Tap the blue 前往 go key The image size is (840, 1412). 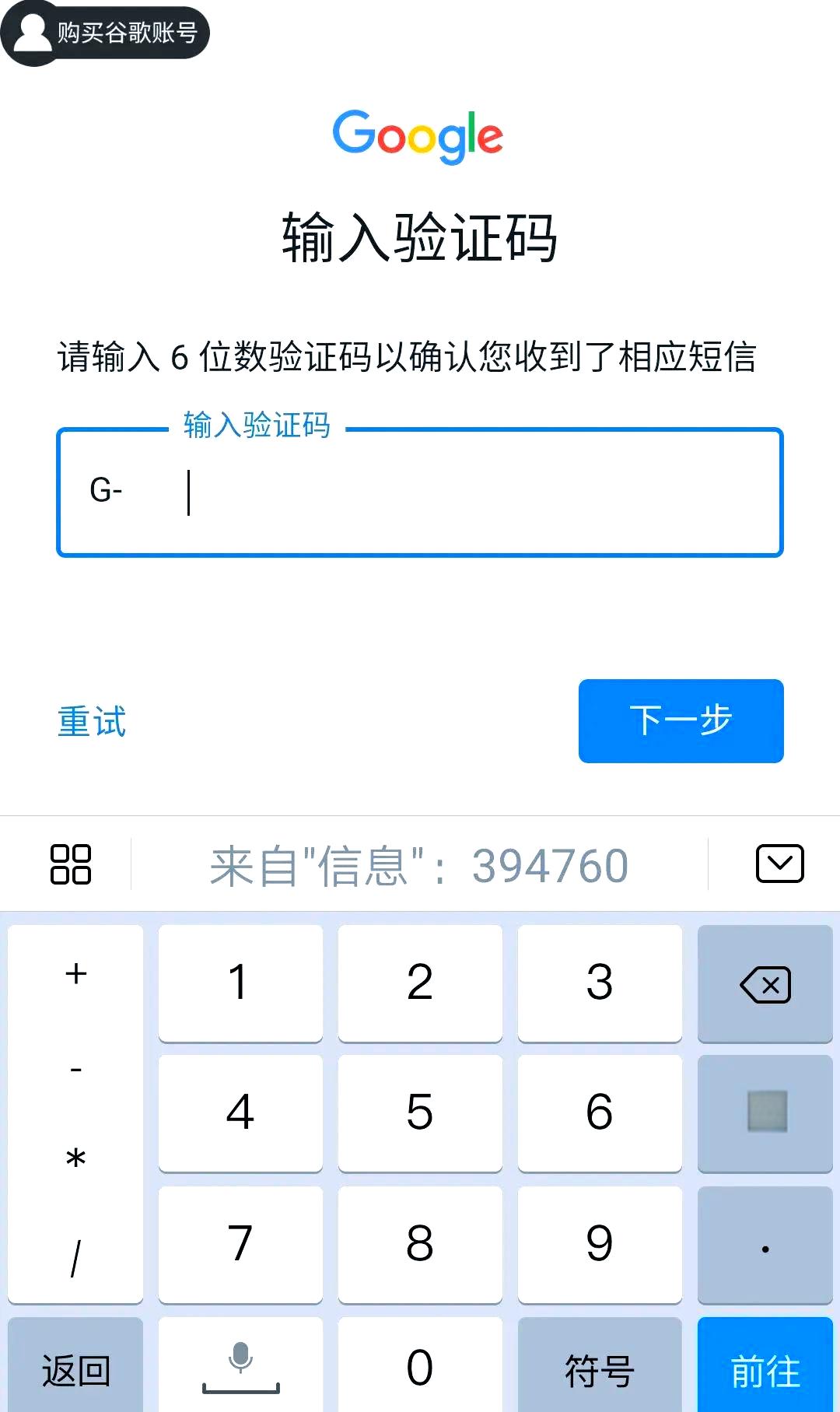(765, 1366)
